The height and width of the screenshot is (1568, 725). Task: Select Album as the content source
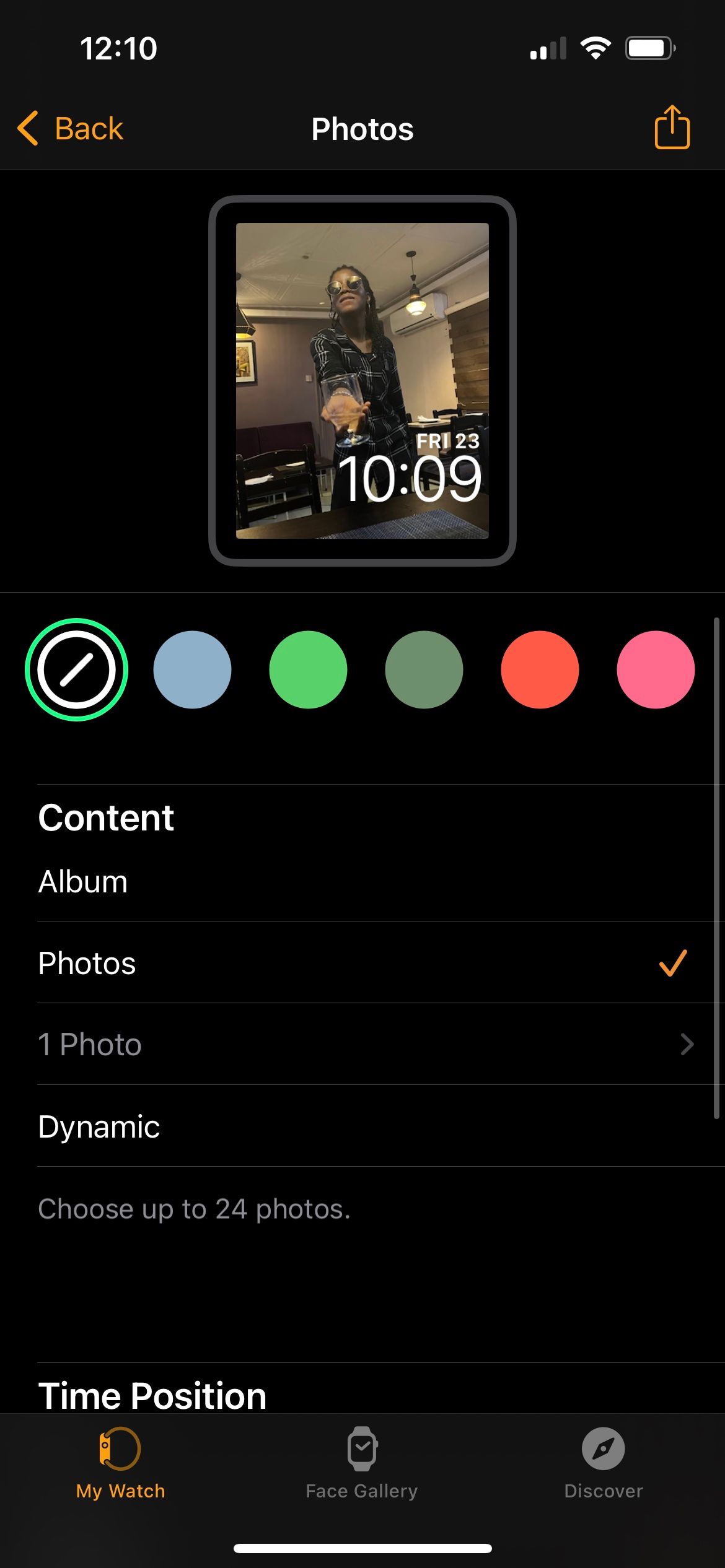(82, 881)
